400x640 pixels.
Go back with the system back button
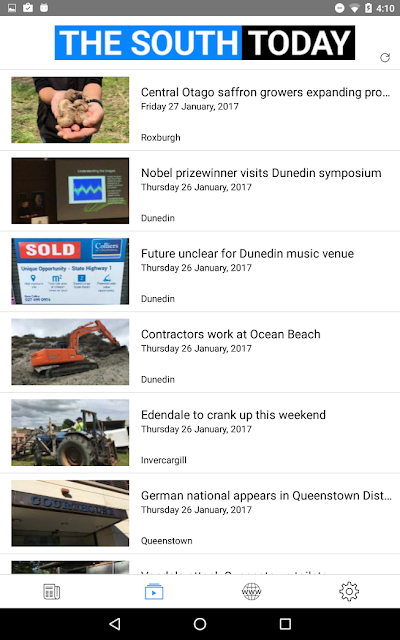click(x=115, y=624)
